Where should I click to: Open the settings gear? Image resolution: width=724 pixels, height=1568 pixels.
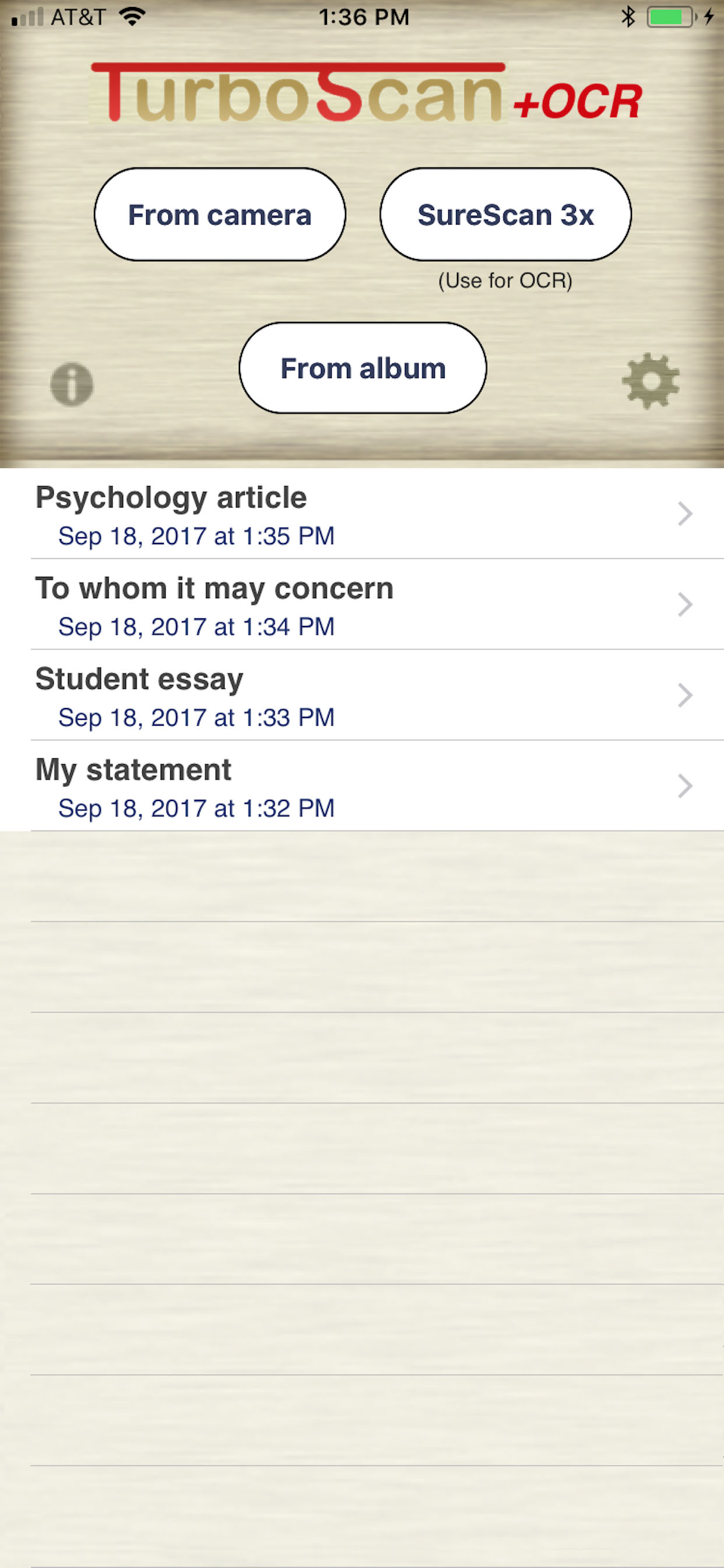coord(651,381)
